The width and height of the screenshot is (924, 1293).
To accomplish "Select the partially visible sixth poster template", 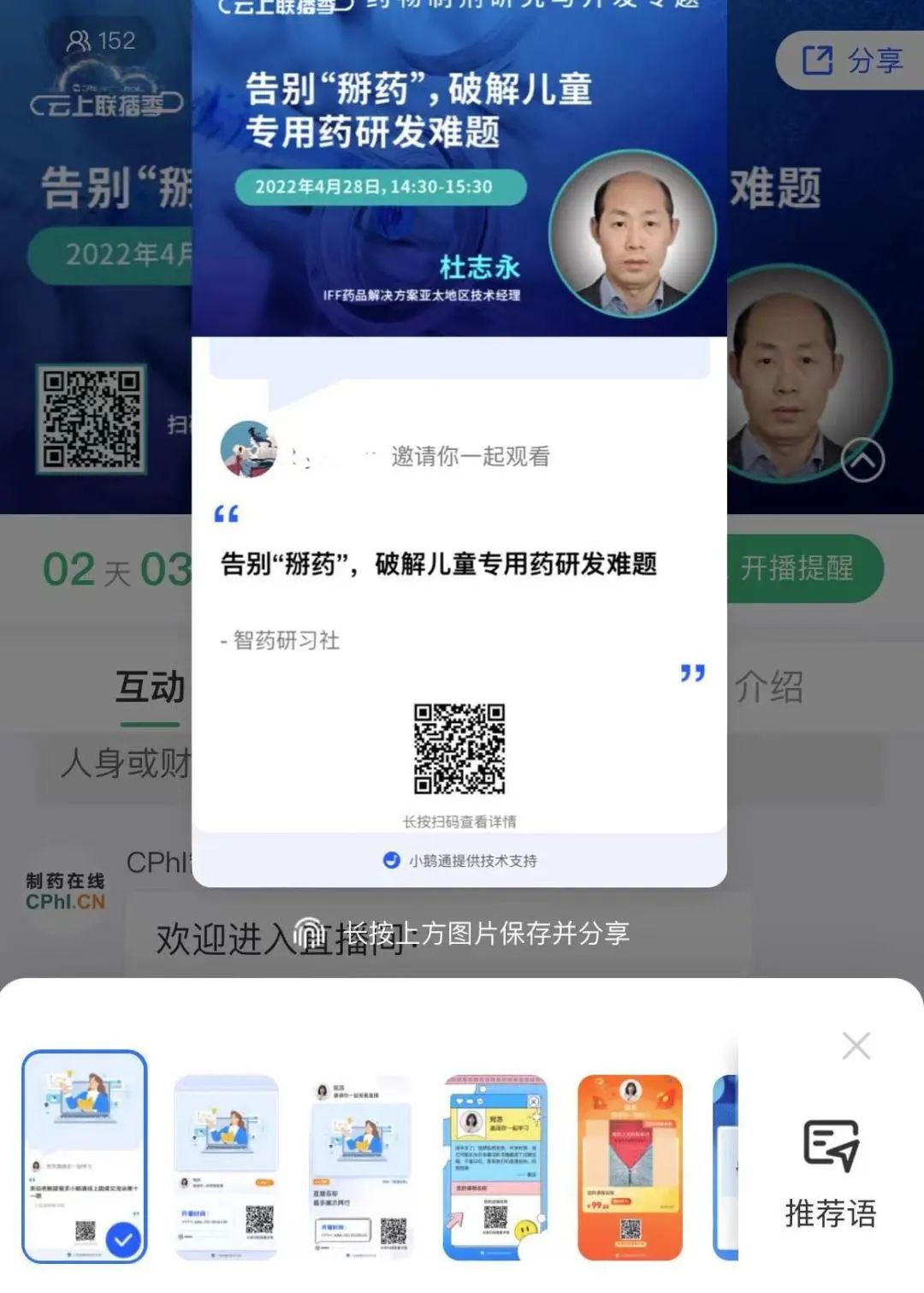I will pyautogui.click(x=726, y=1167).
